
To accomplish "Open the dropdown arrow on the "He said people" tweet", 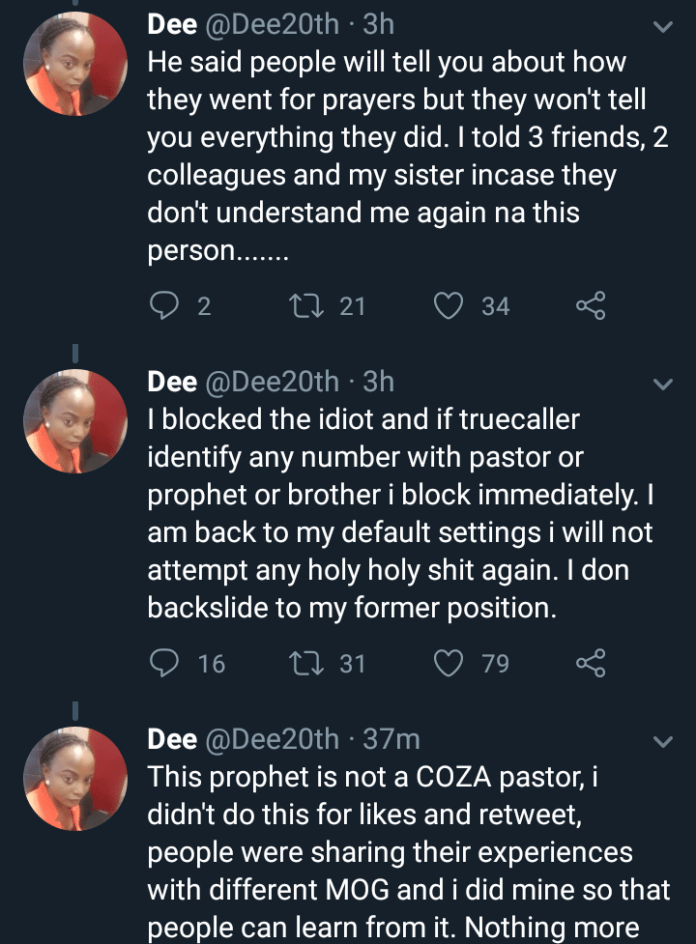I will click(x=662, y=27).
